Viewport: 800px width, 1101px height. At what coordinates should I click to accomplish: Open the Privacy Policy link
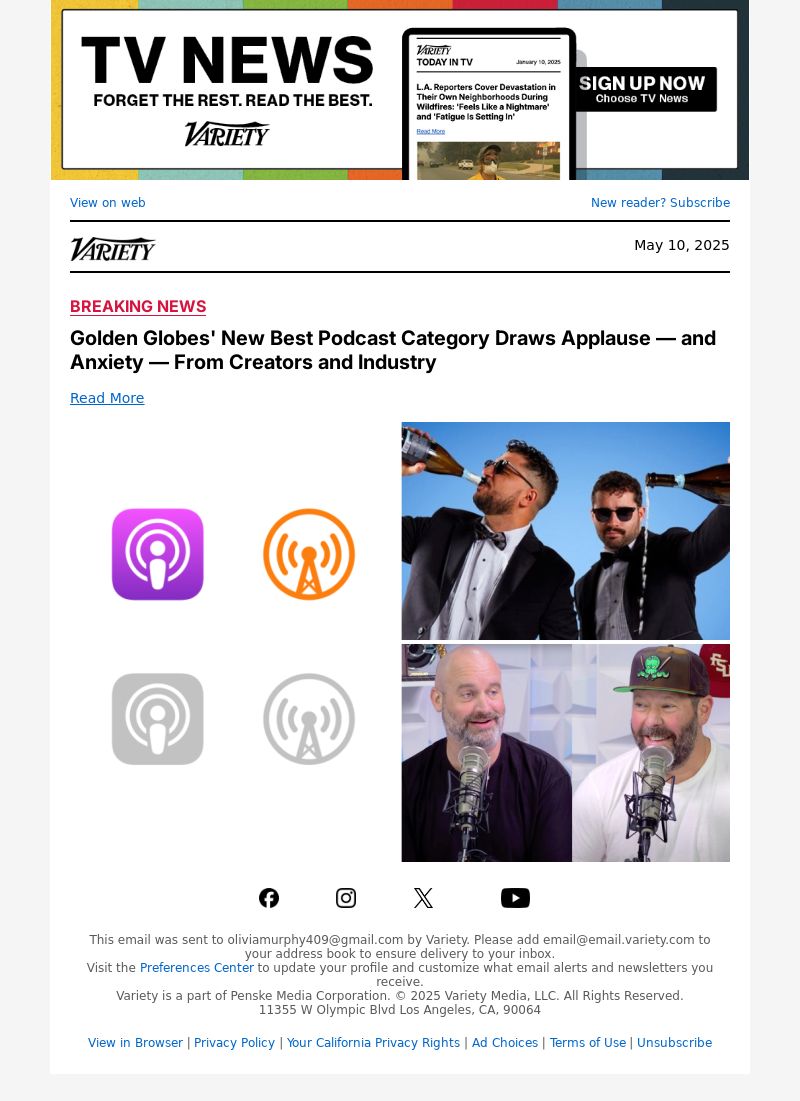(234, 1043)
